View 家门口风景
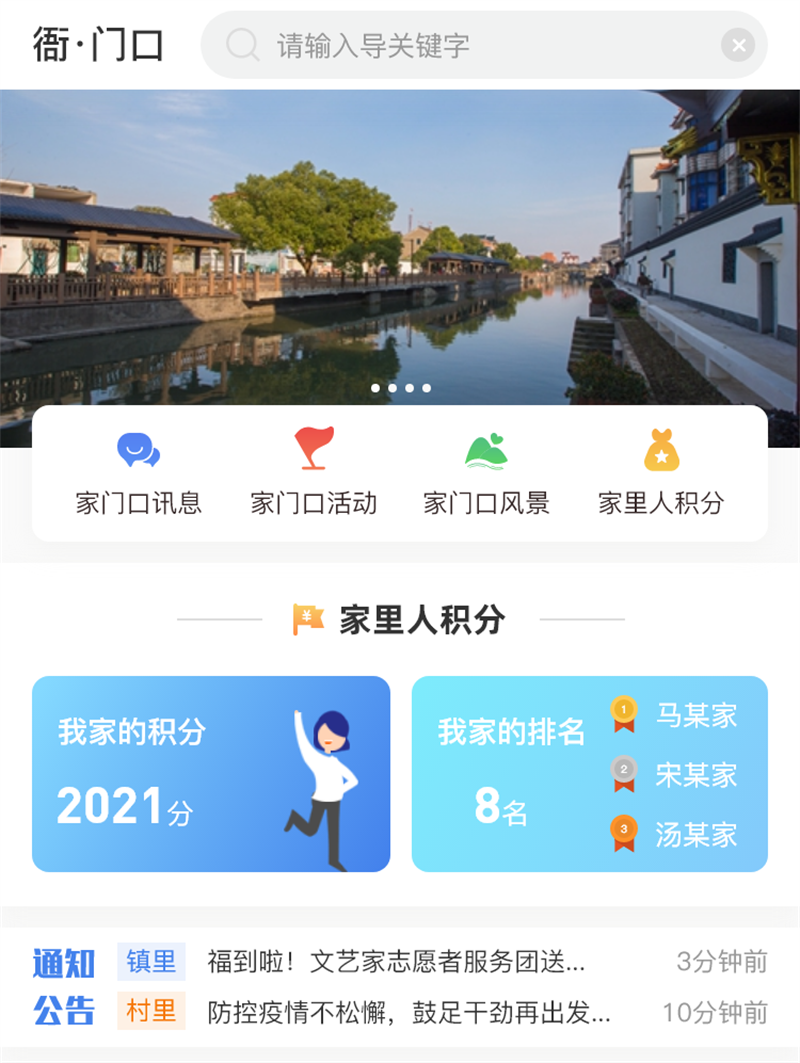Screen dimensions: 800x1063 tap(486, 474)
